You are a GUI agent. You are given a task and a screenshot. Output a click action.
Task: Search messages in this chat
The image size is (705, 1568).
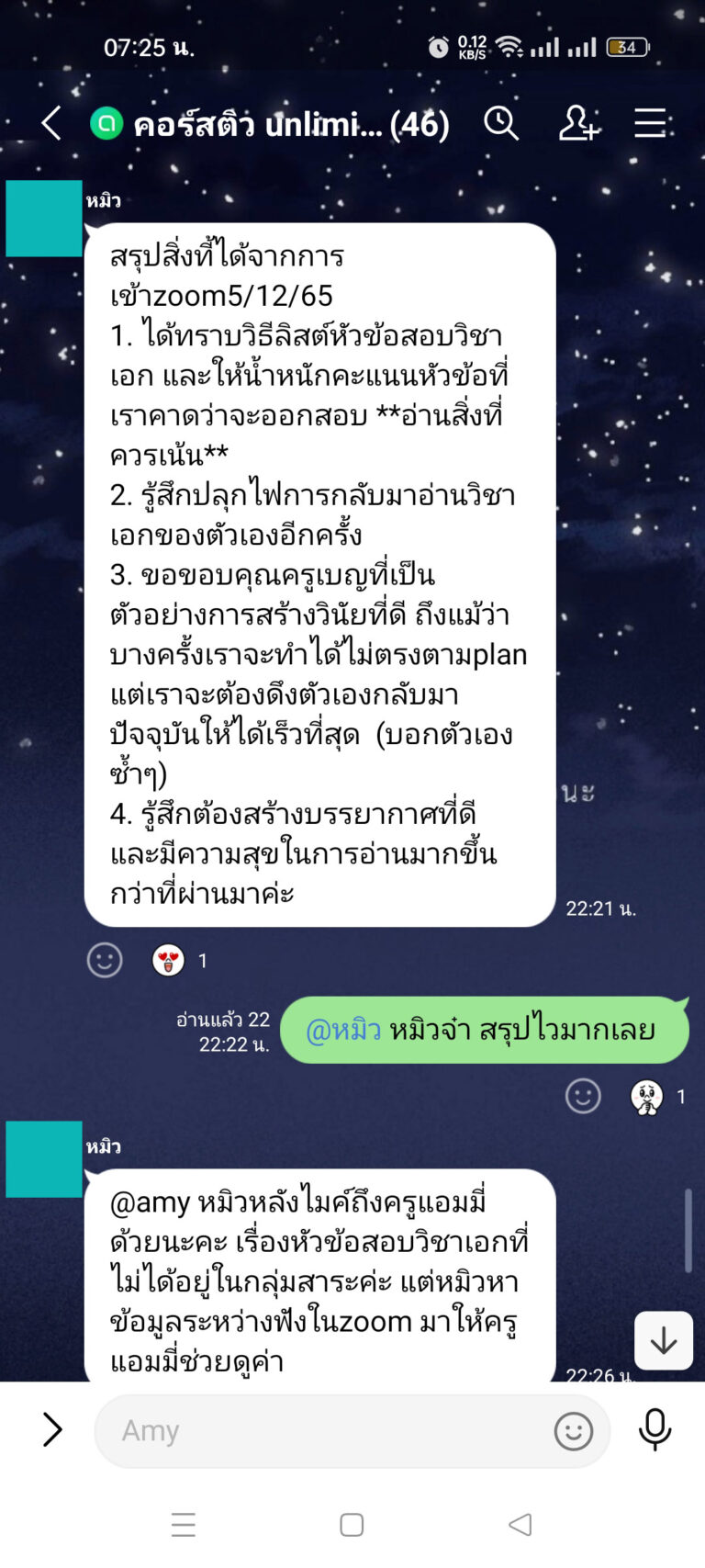[x=501, y=123]
